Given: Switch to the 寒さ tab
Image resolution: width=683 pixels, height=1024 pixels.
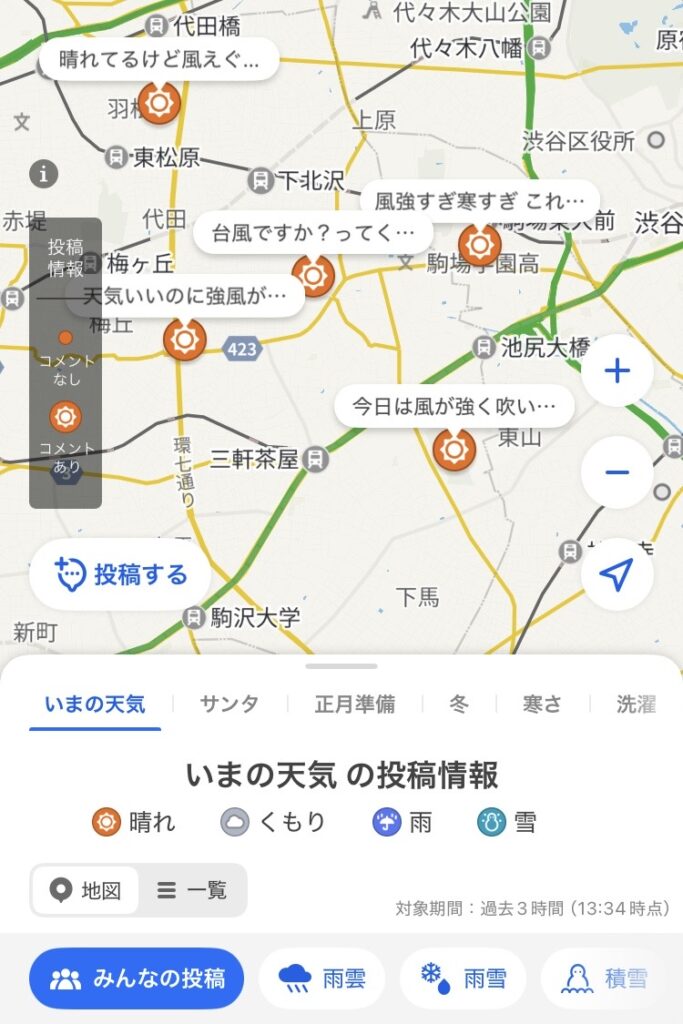Looking at the screenshot, I should [542, 704].
